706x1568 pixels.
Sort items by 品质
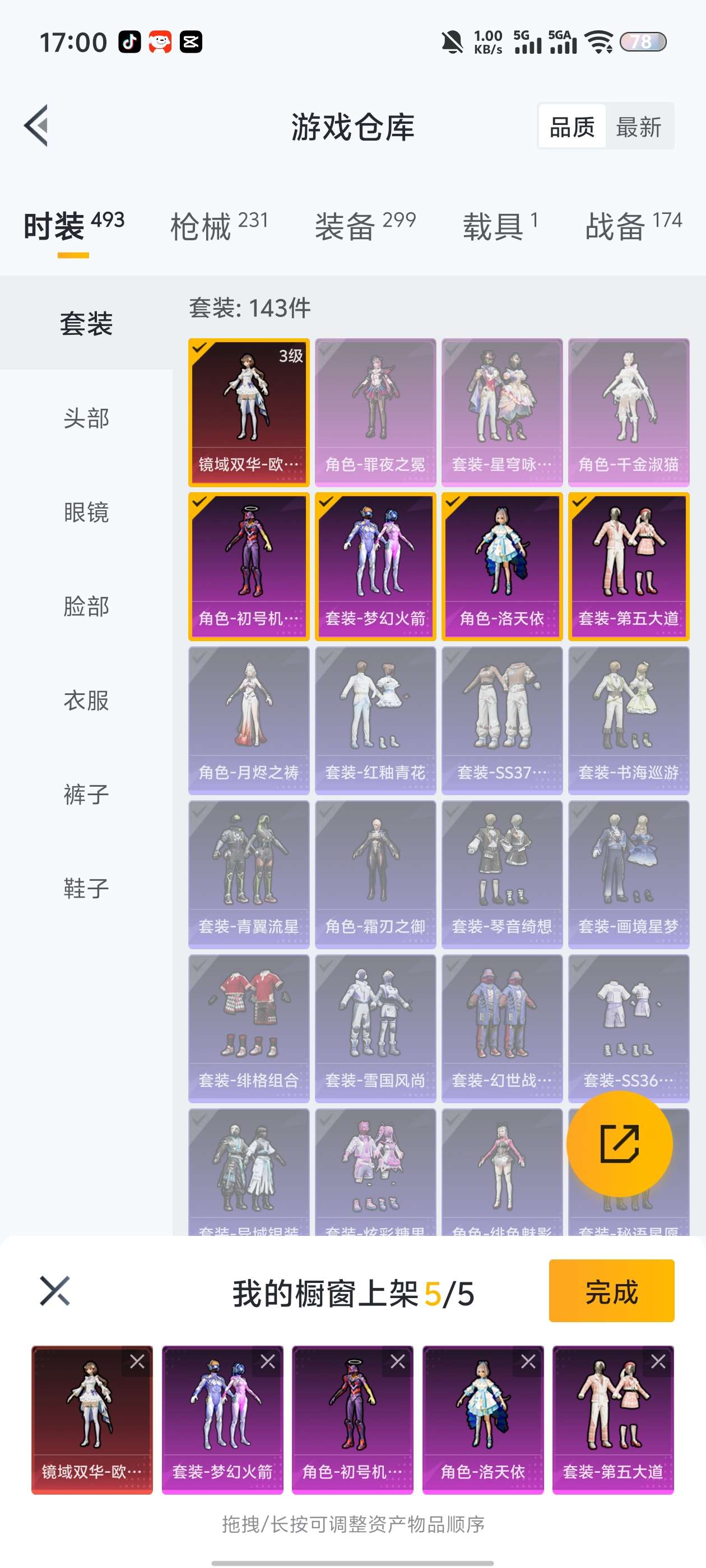(x=572, y=127)
